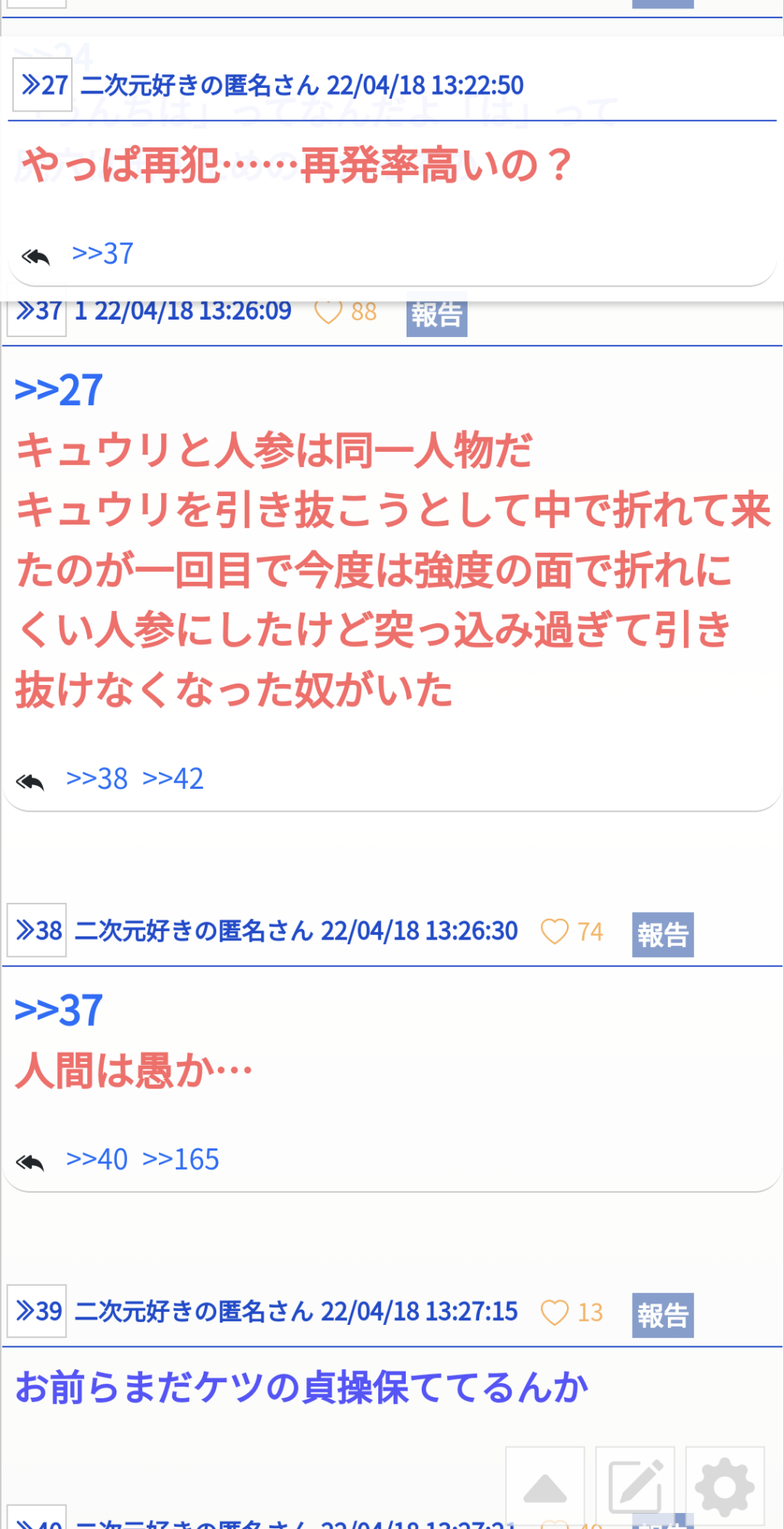Tap post number >>39 in its header
Screen dimensions: 784x1529
tap(37, 1311)
